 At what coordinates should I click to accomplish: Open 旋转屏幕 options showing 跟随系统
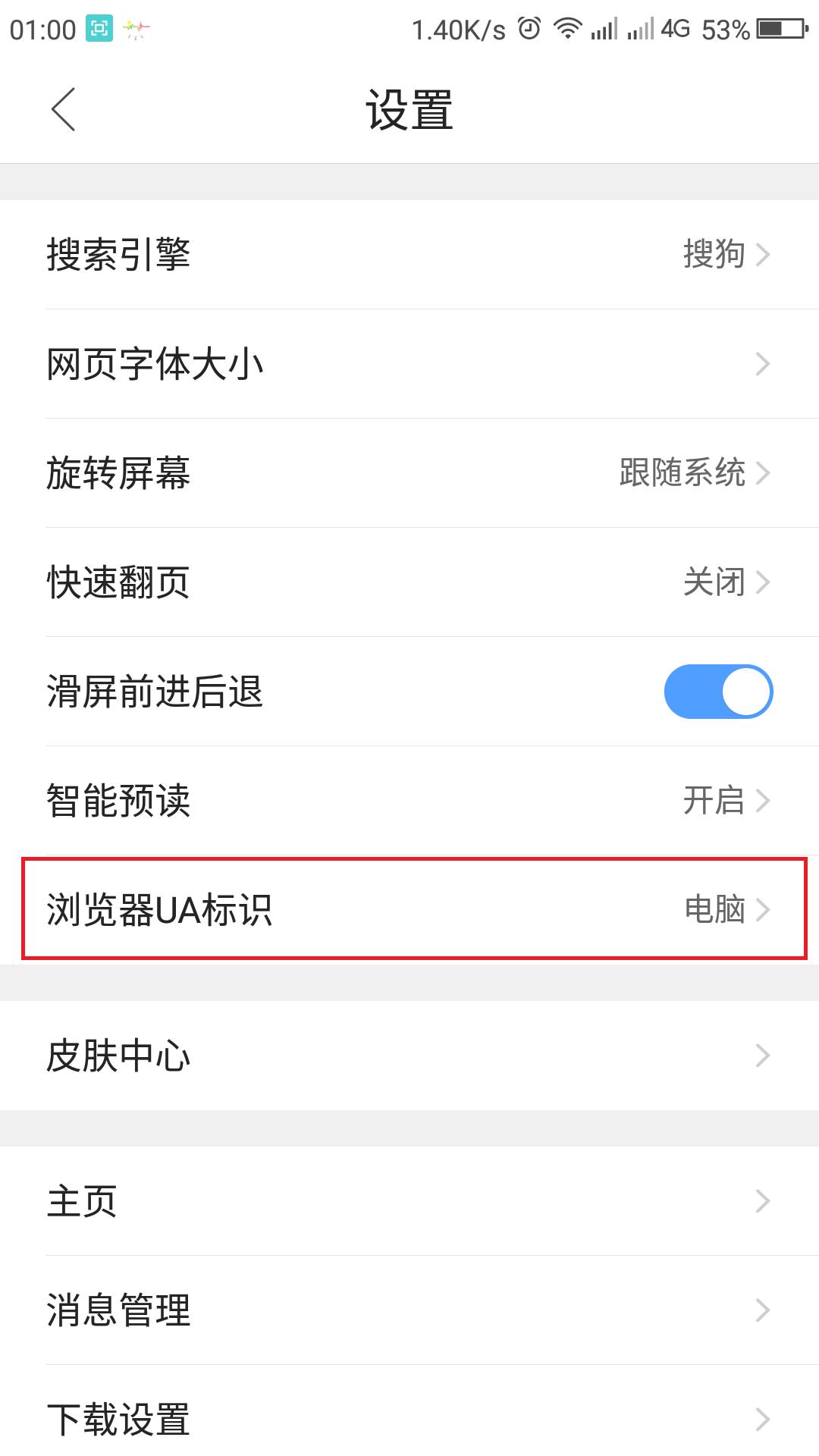(x=409, y=472)
